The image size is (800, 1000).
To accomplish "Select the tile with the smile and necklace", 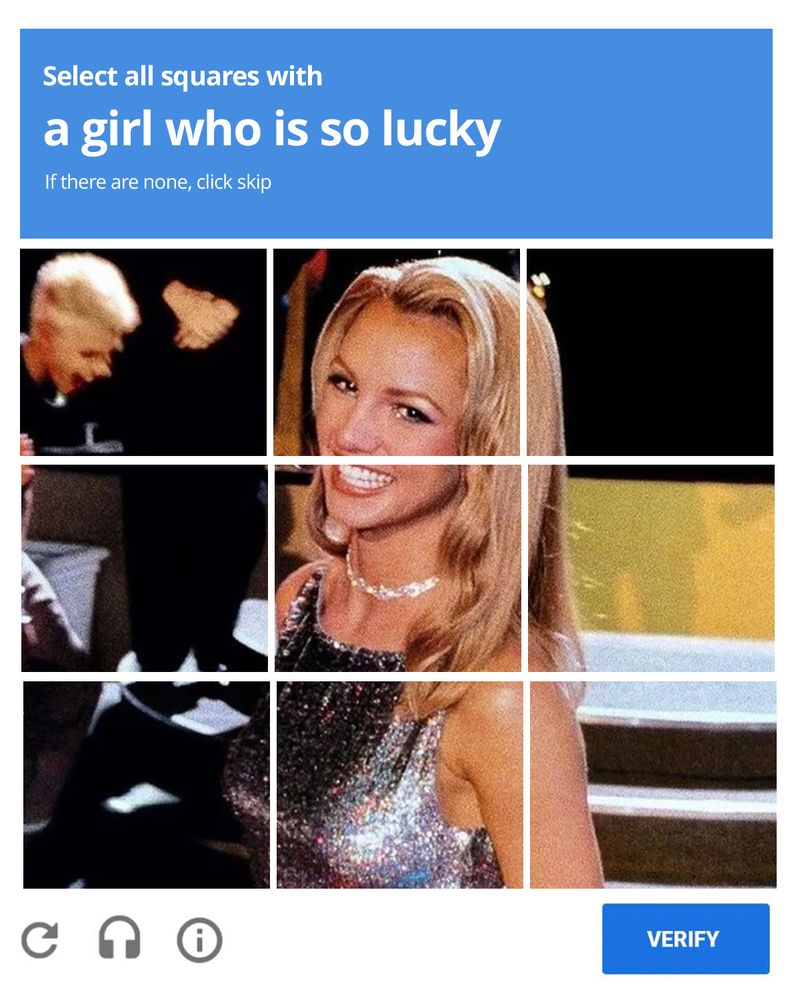I will 397,567.
